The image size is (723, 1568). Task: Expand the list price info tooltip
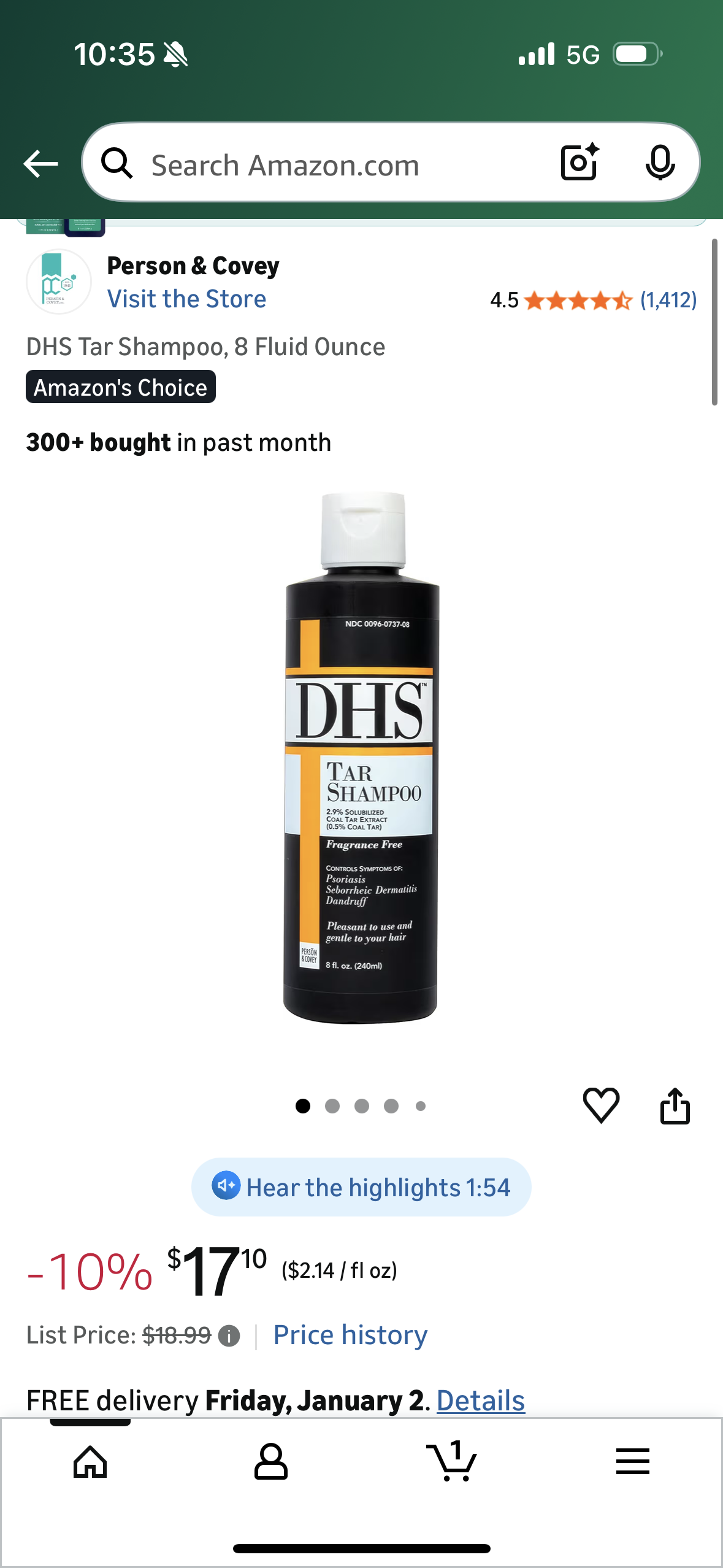point(230,1335)
